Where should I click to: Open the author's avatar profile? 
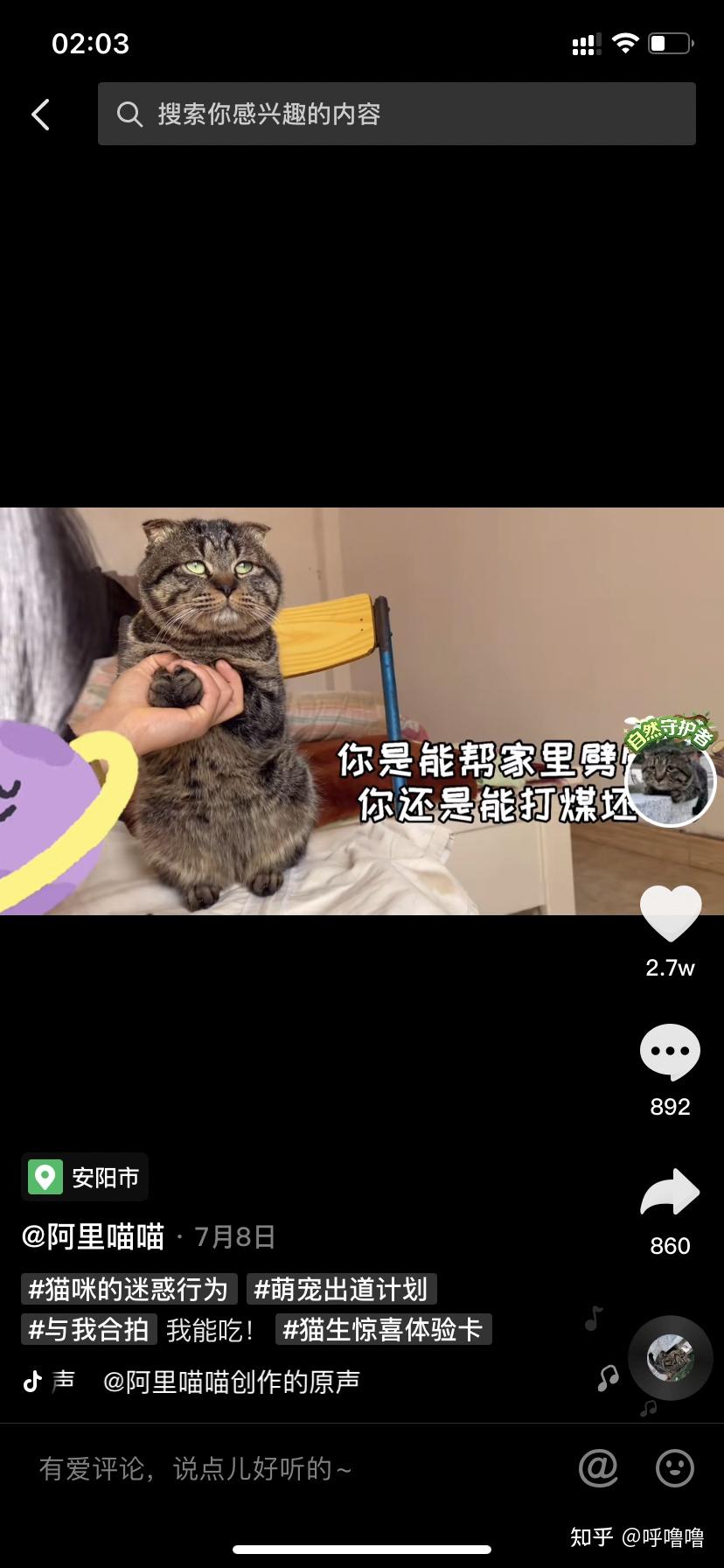(671, 780)
